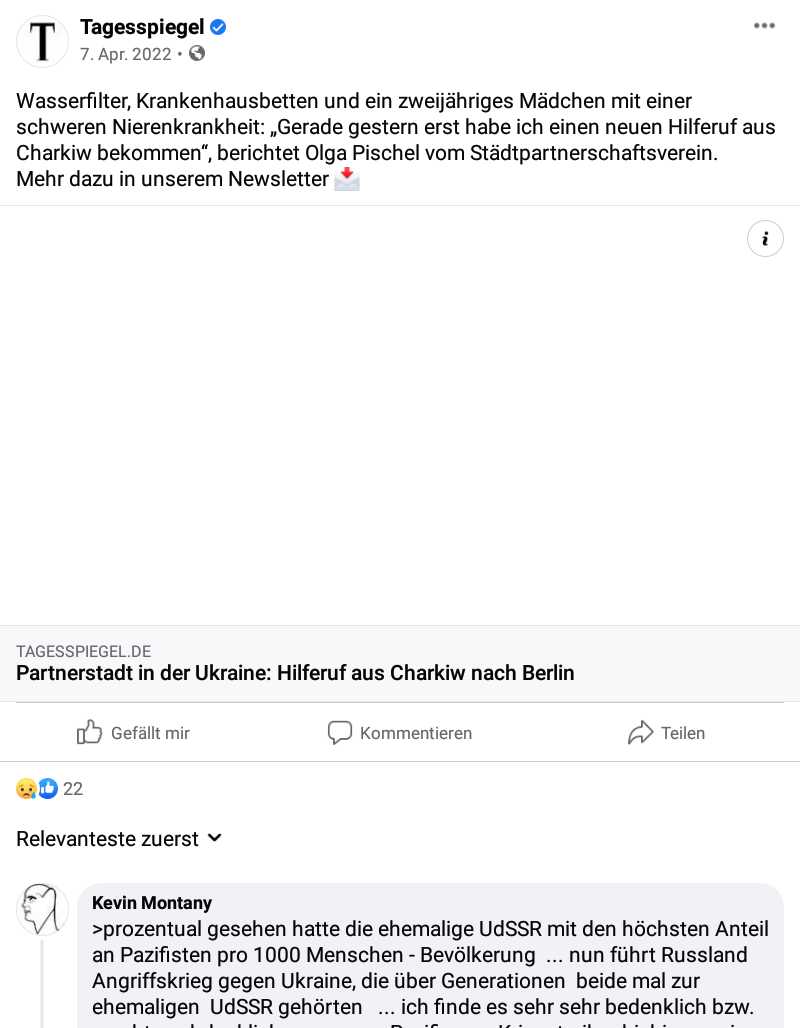Expand the Relevanteste zuerst sorting dropdown
The image size is (800, 1028).
(119, 839)
